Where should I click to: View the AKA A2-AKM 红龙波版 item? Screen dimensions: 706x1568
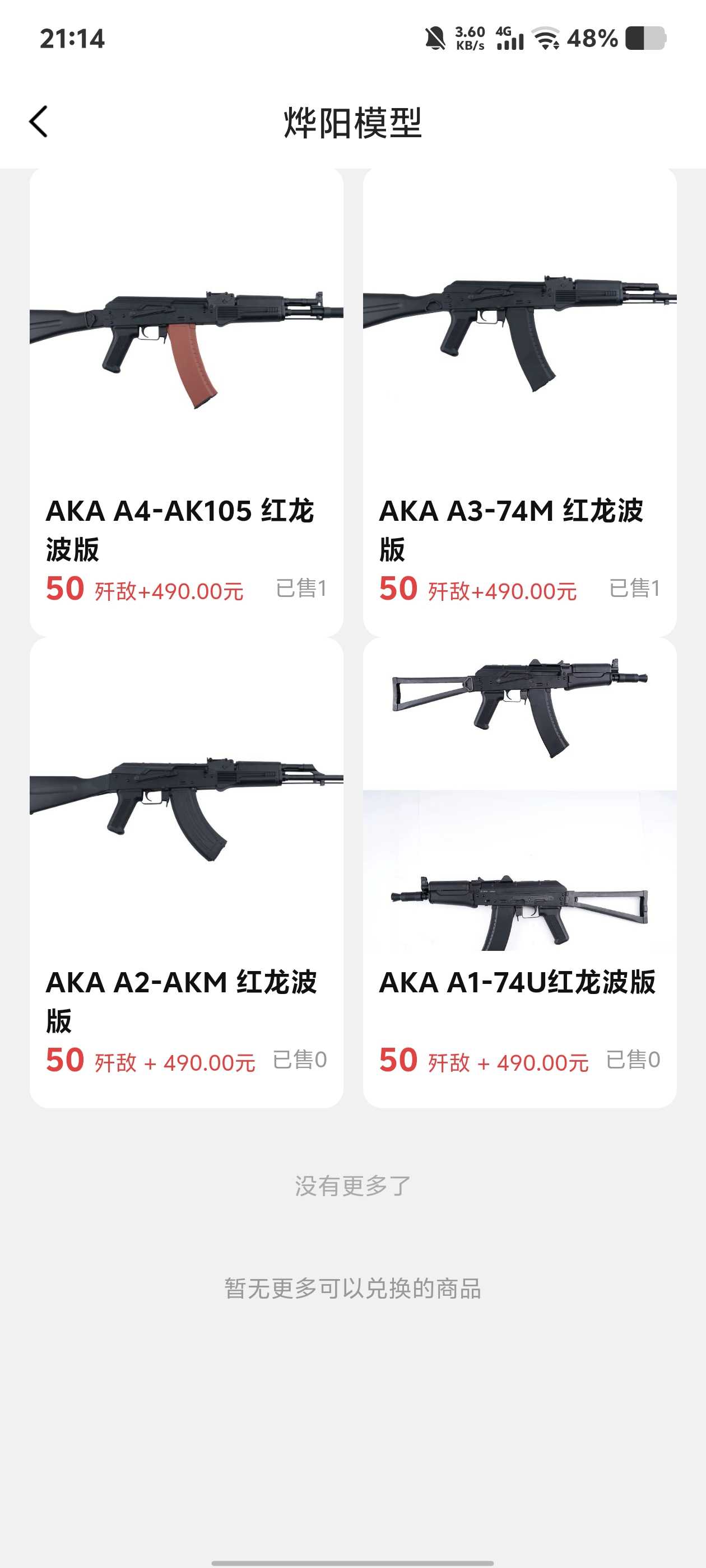click(x=187, y=872)
